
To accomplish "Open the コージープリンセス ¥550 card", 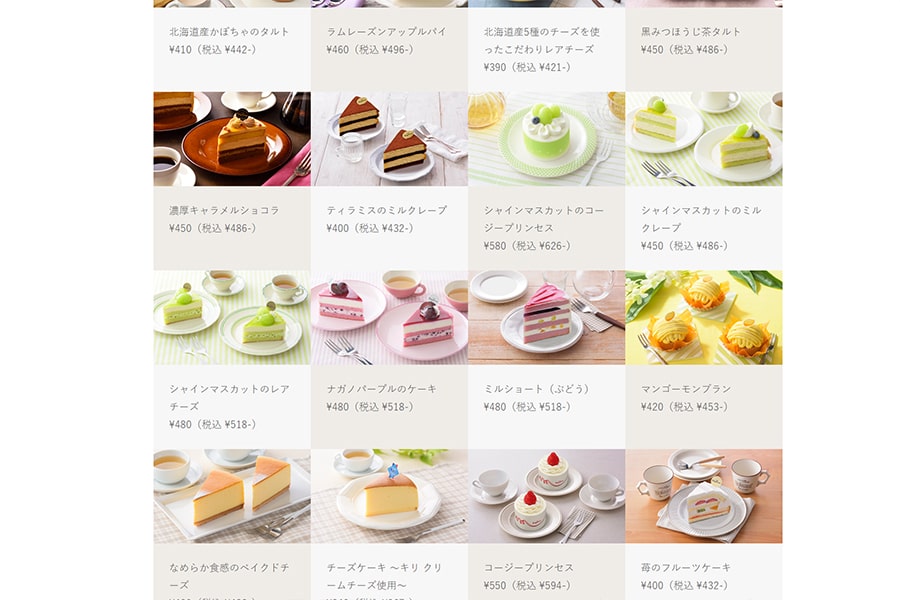I will [546, 496].
